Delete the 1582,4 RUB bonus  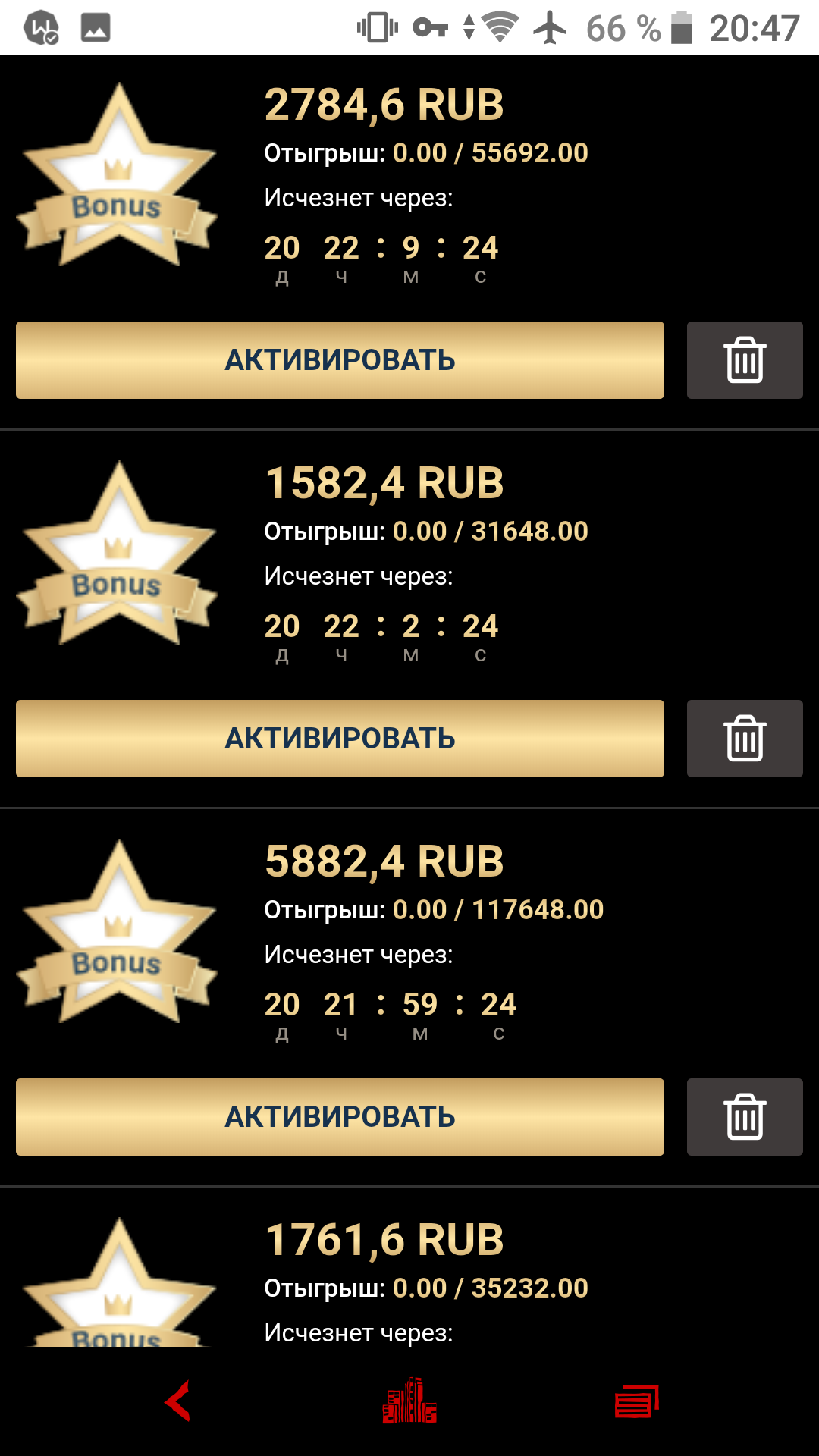(x=745, y=739)
